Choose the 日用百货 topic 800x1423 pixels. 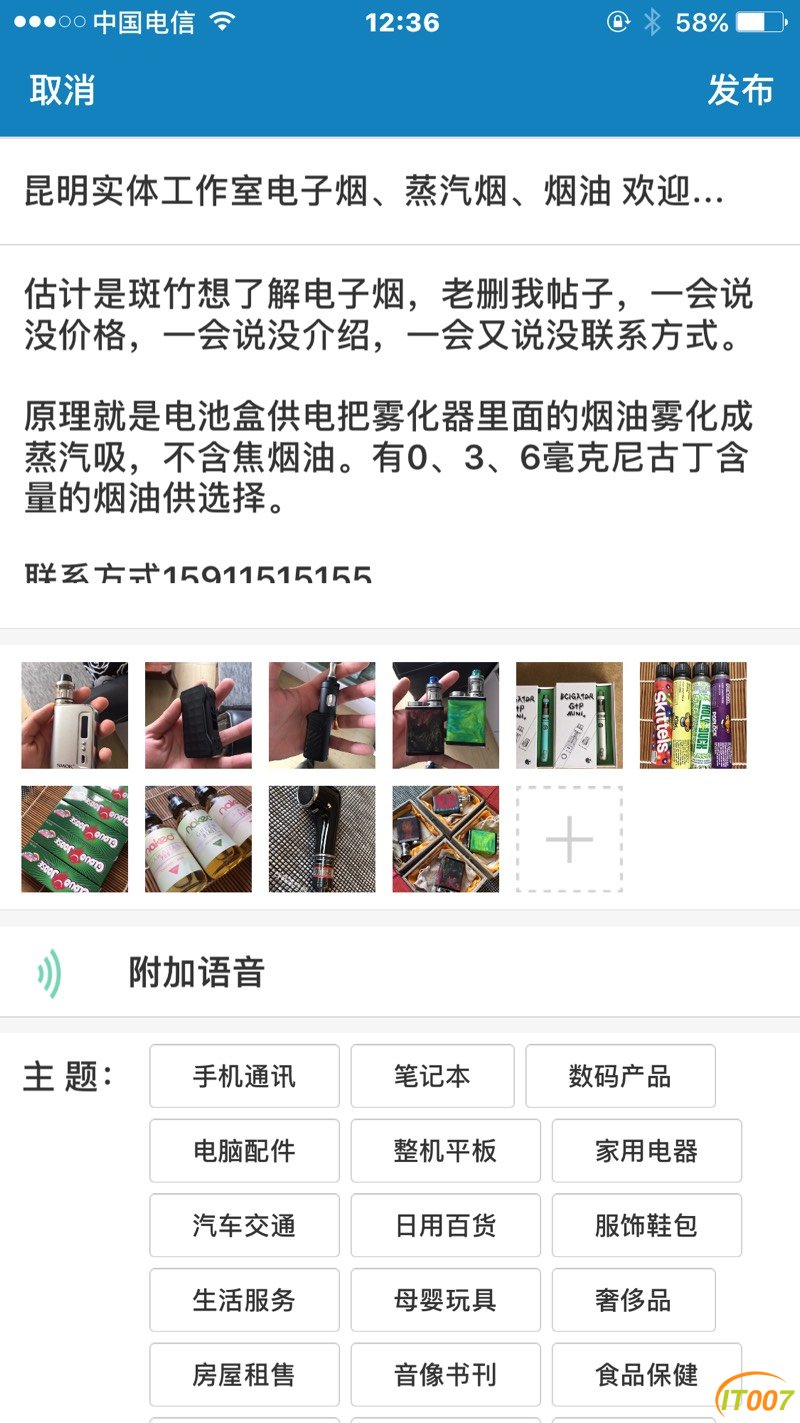pyautogui.click(x=445, y=1225)
